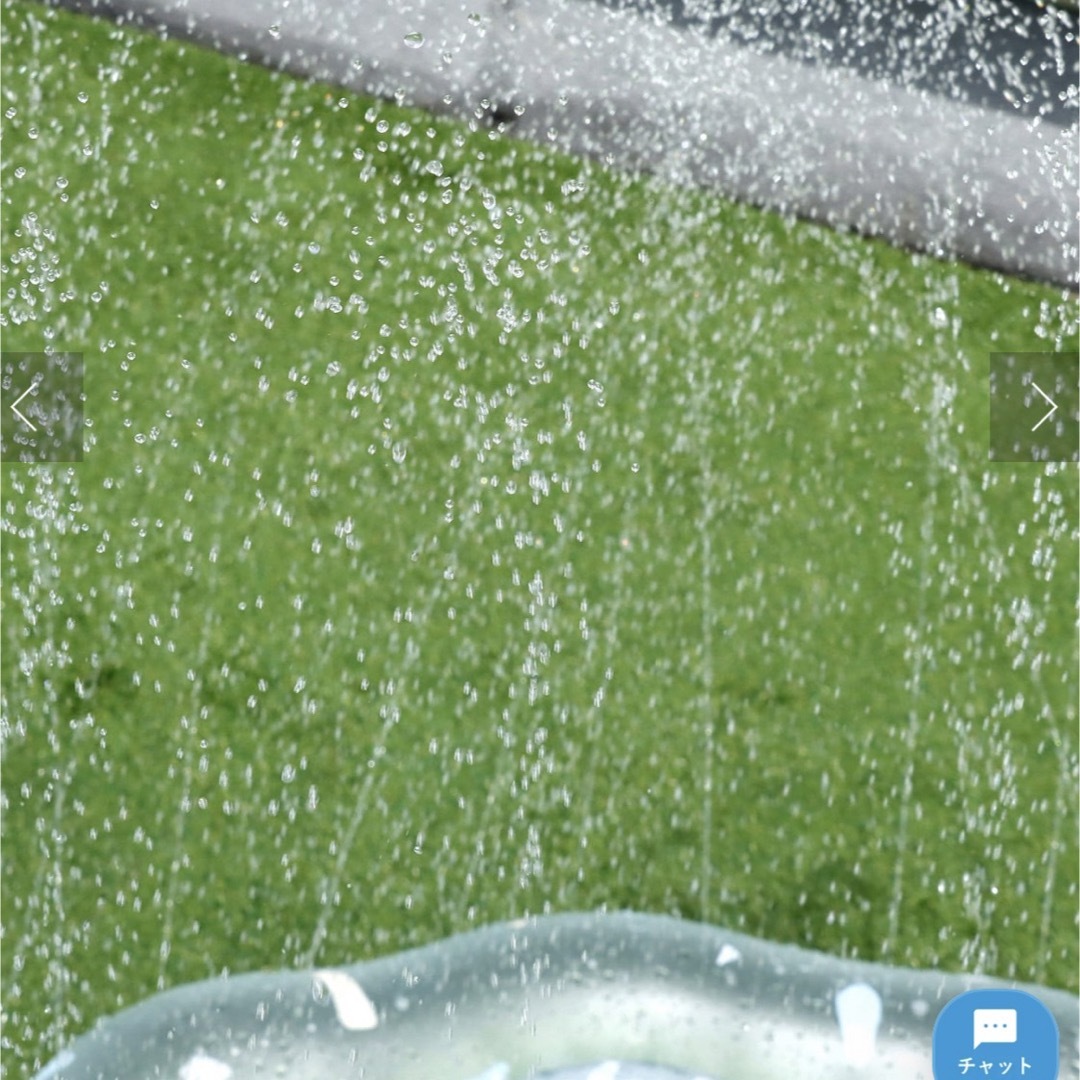
Task: Open the チャット chat button
Action: click(995, 1040)
